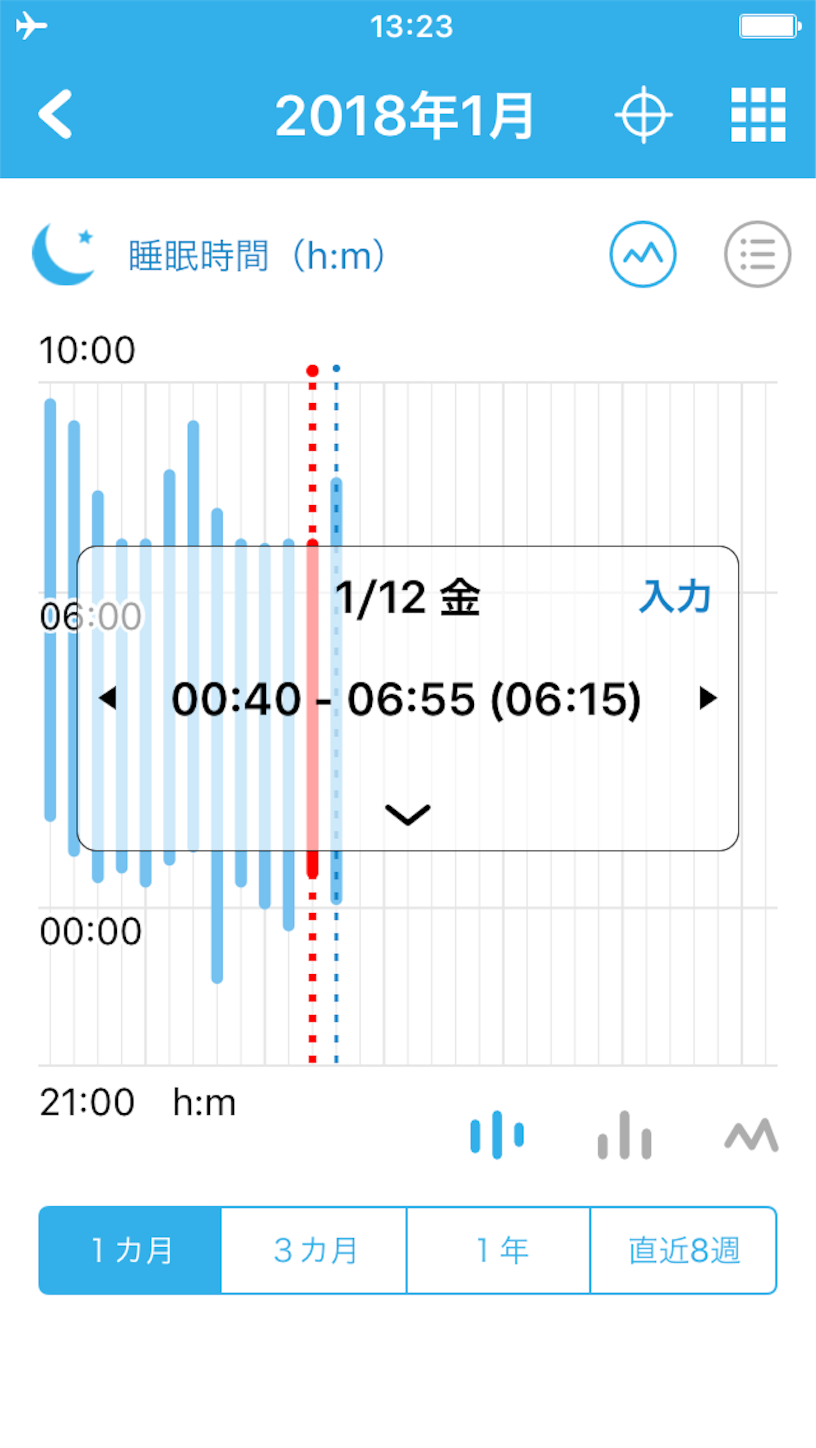Image resolution: width=816 pixels, height=1448 pixels.
Task: Expand the 1/12 sleep details chevron
Action: click(x=408, y=814)
